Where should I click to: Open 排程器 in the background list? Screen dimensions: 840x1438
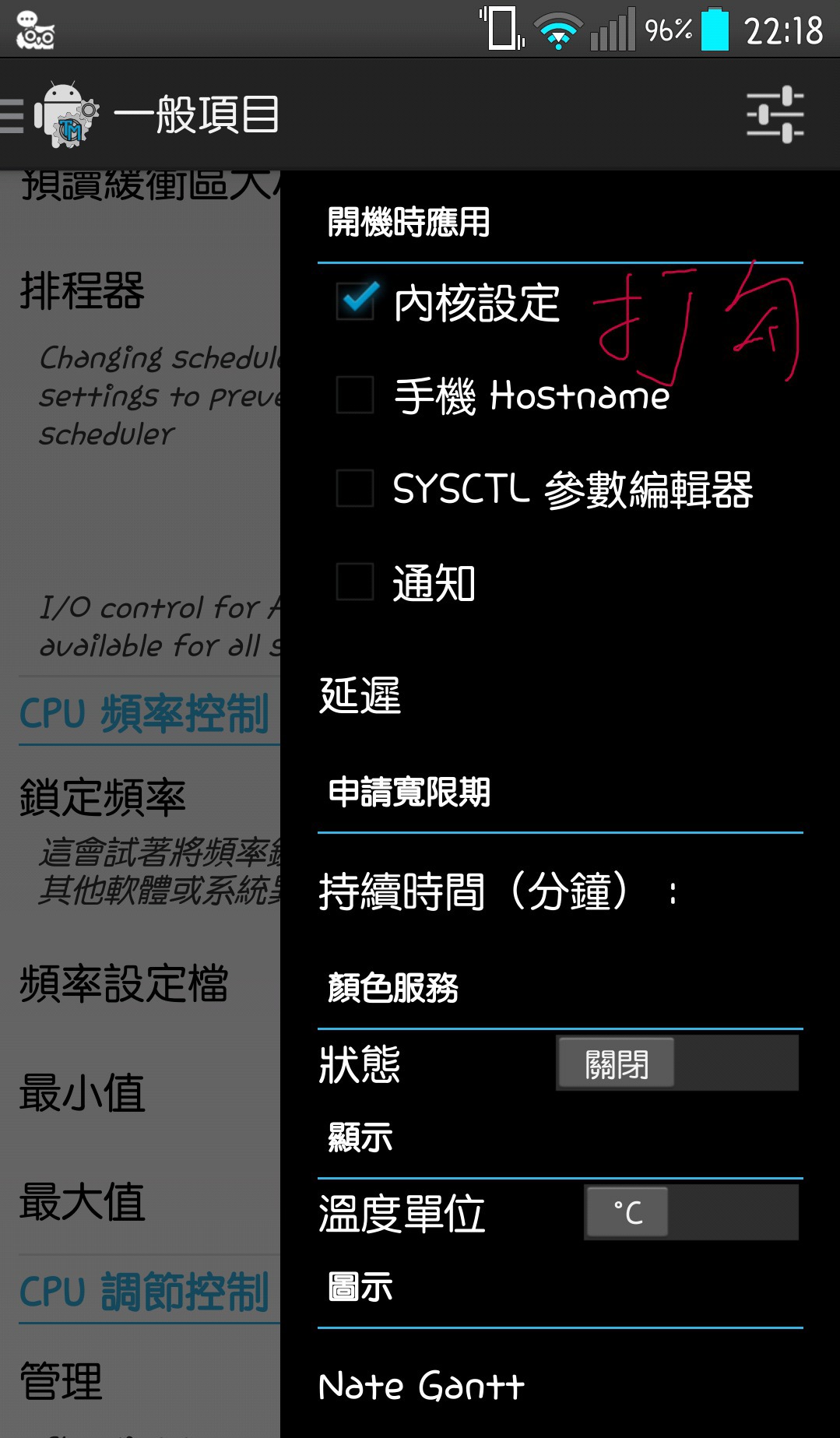(x=82, y=291)
